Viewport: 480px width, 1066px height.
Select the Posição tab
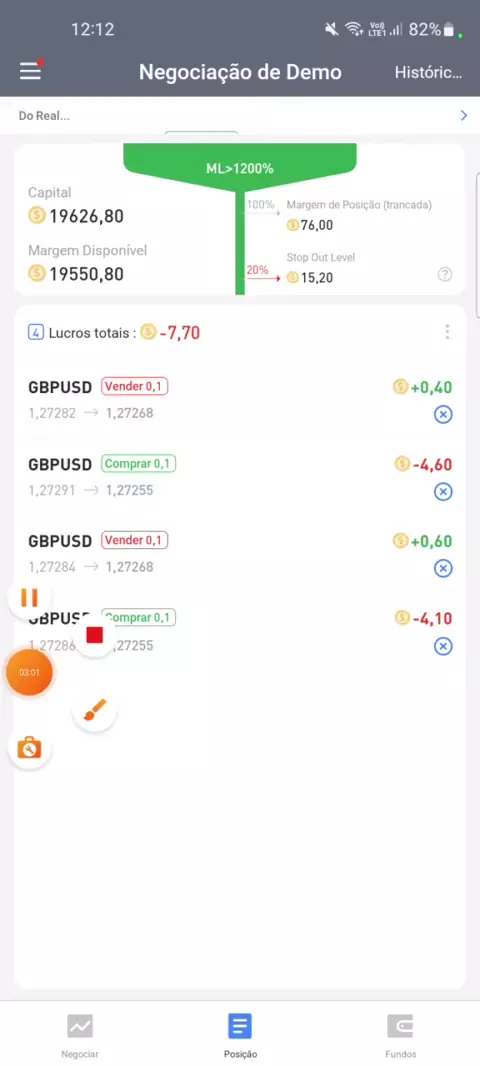pos(240,1035)
